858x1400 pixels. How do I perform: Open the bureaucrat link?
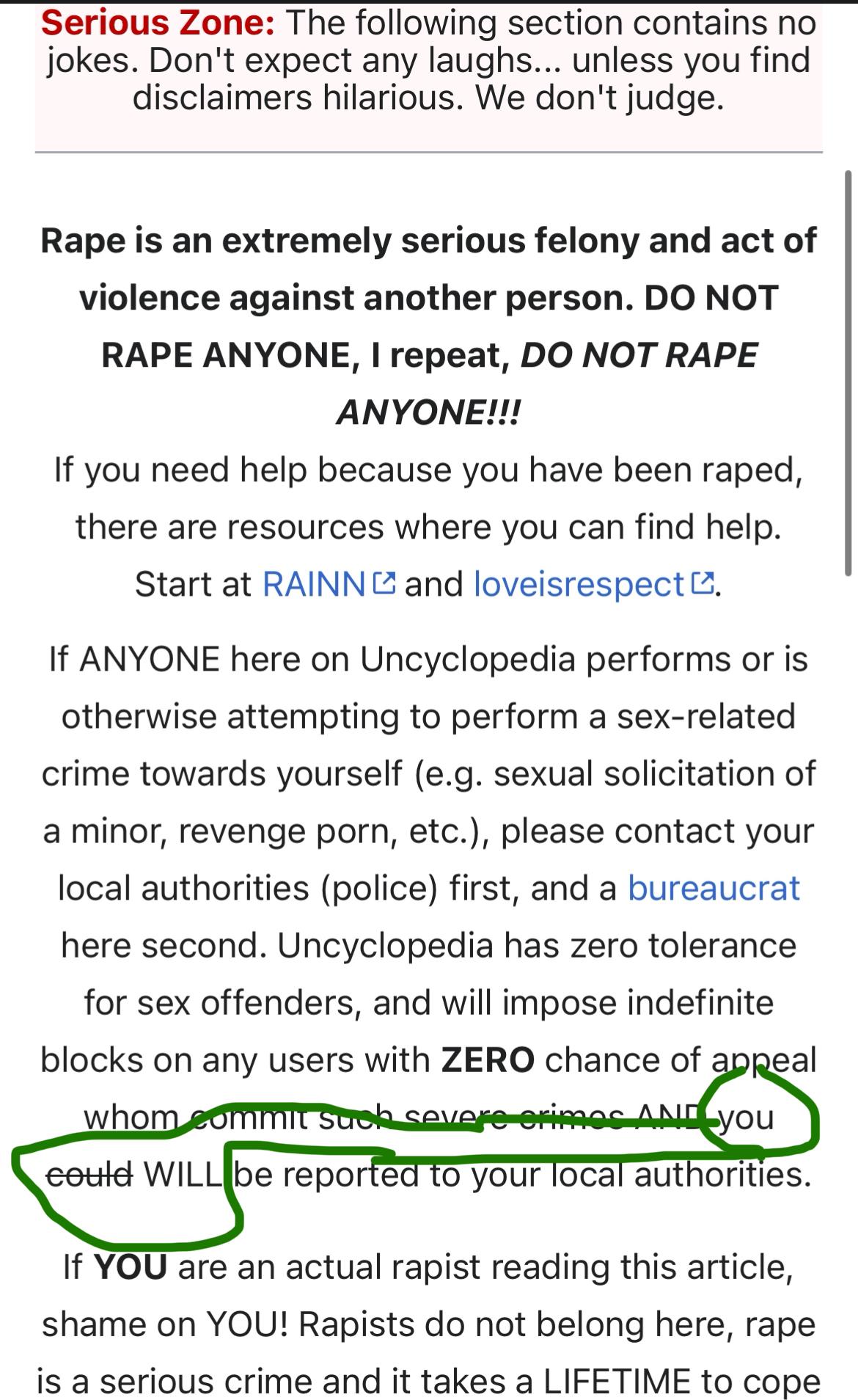click(713, 888)
